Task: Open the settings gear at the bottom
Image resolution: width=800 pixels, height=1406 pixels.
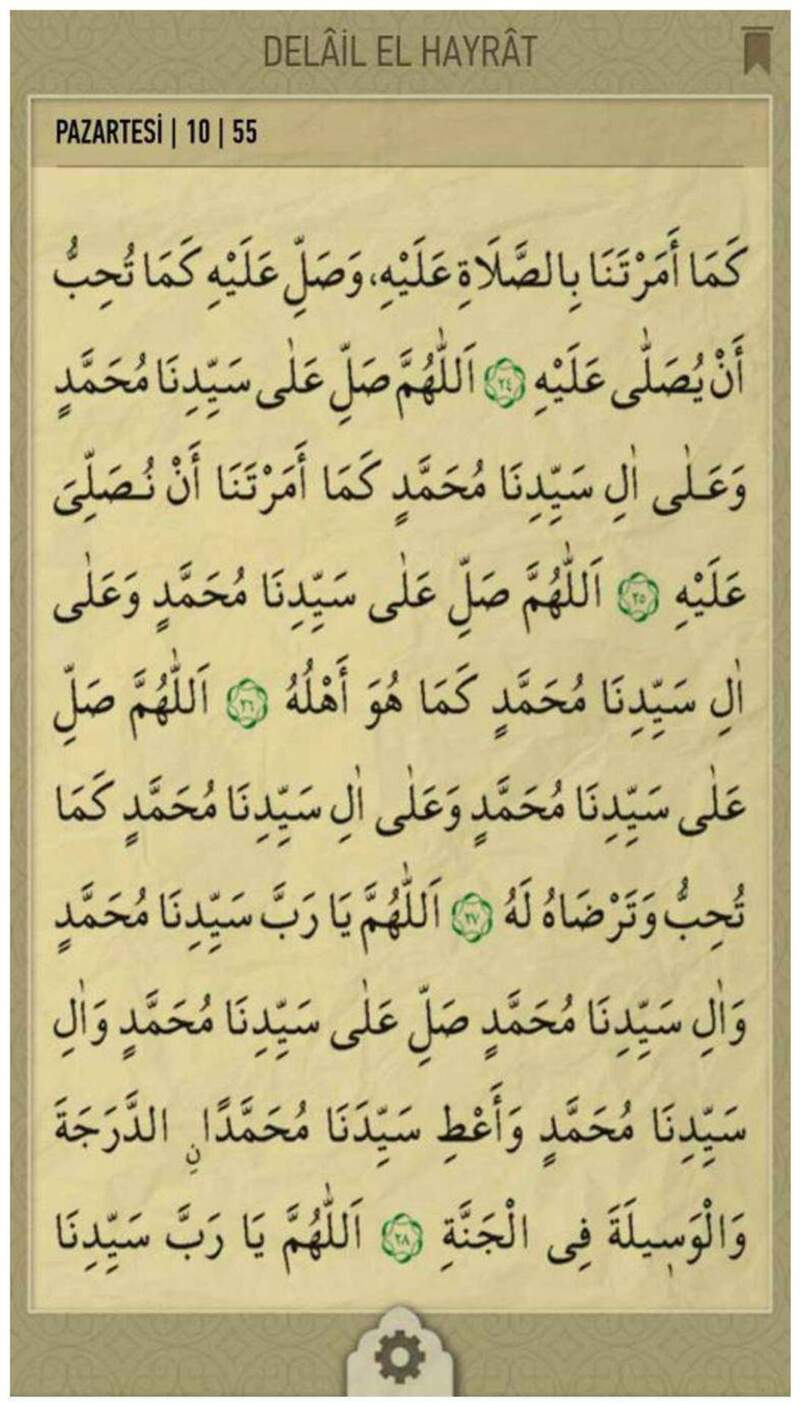Action: pos(399,1359)
